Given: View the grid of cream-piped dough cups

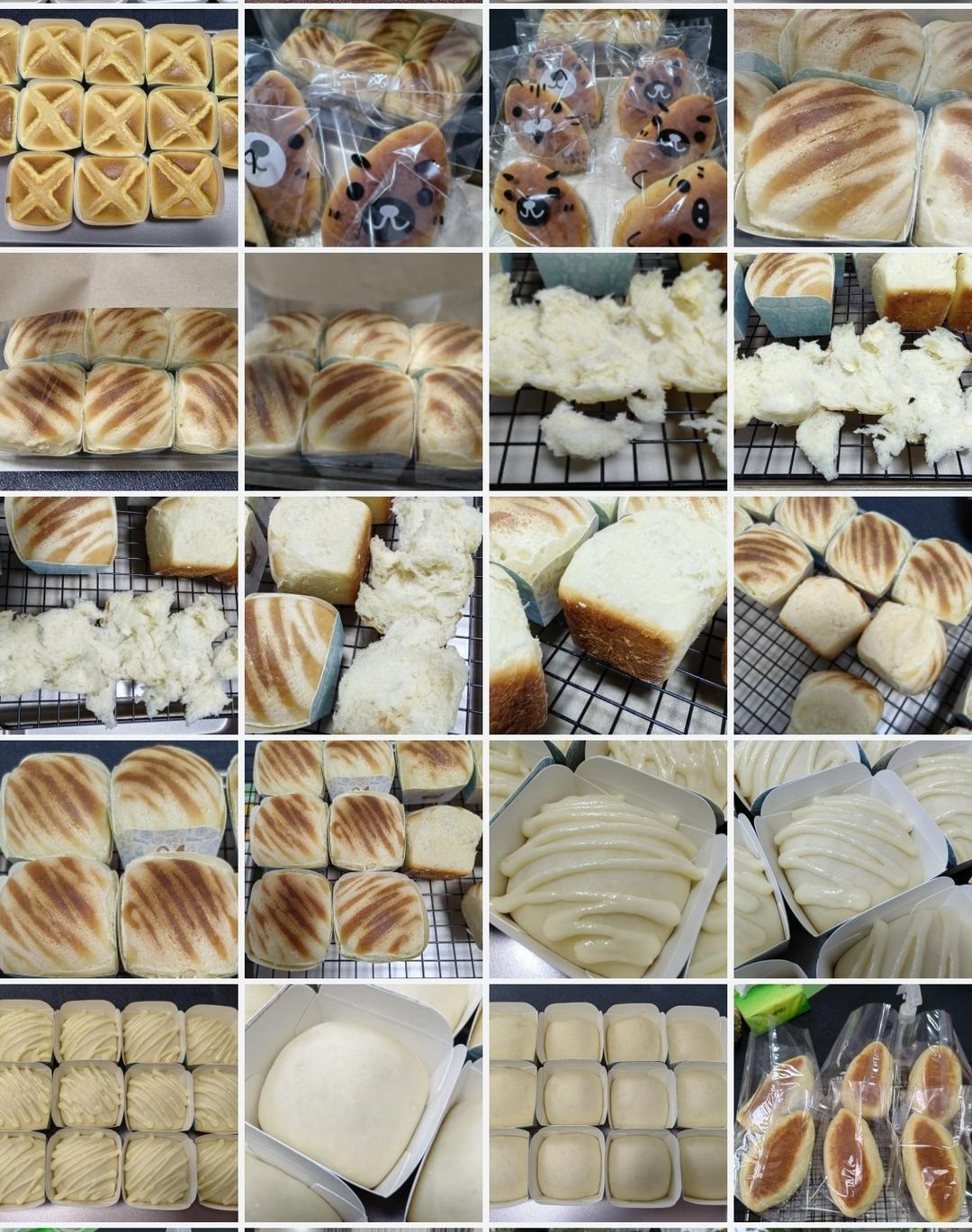Looking at the screenshot, I should tap(119, 1102).
